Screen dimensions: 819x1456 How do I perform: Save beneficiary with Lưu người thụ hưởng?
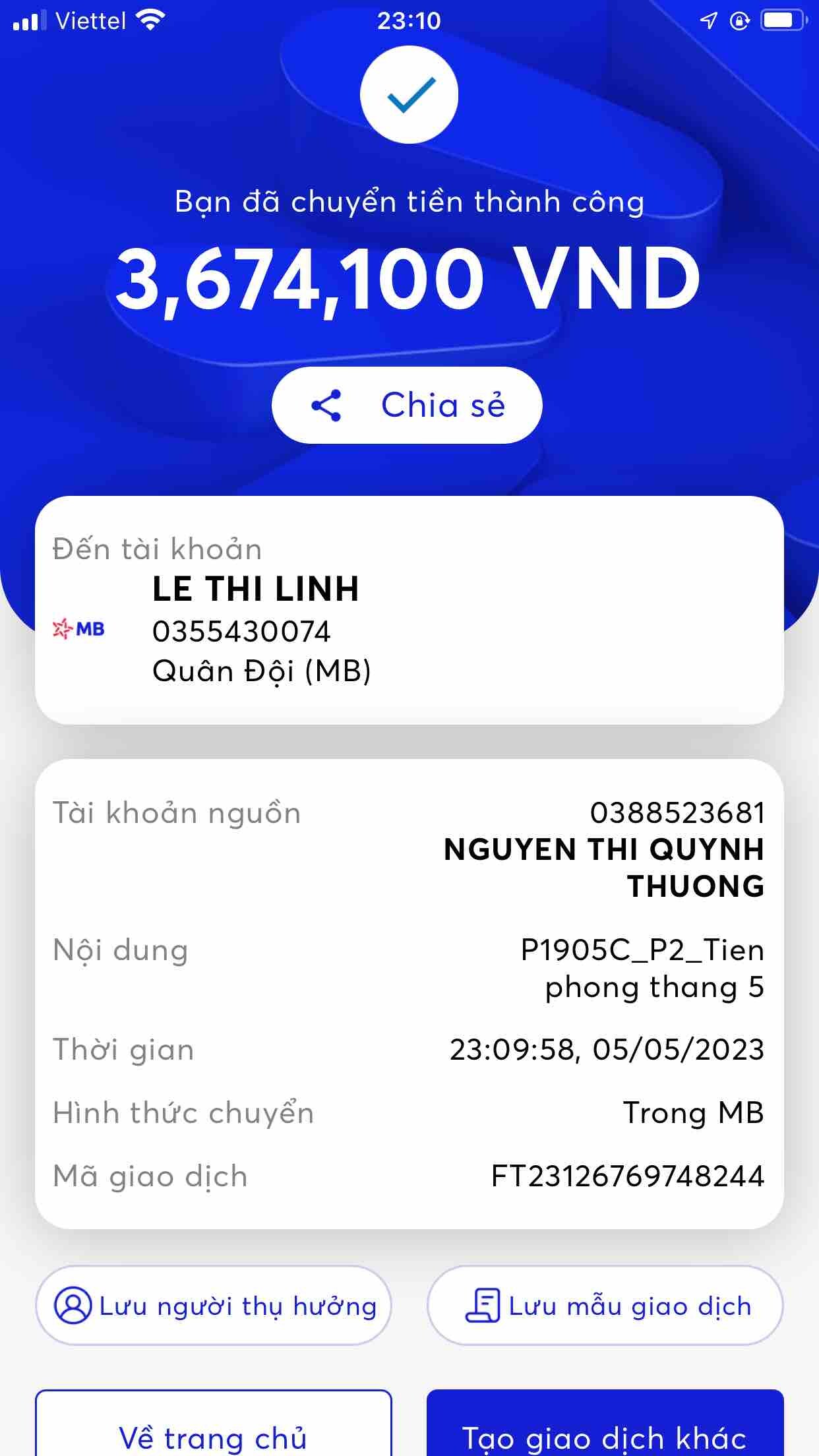pyautogui.click(x=214, y=1306)
